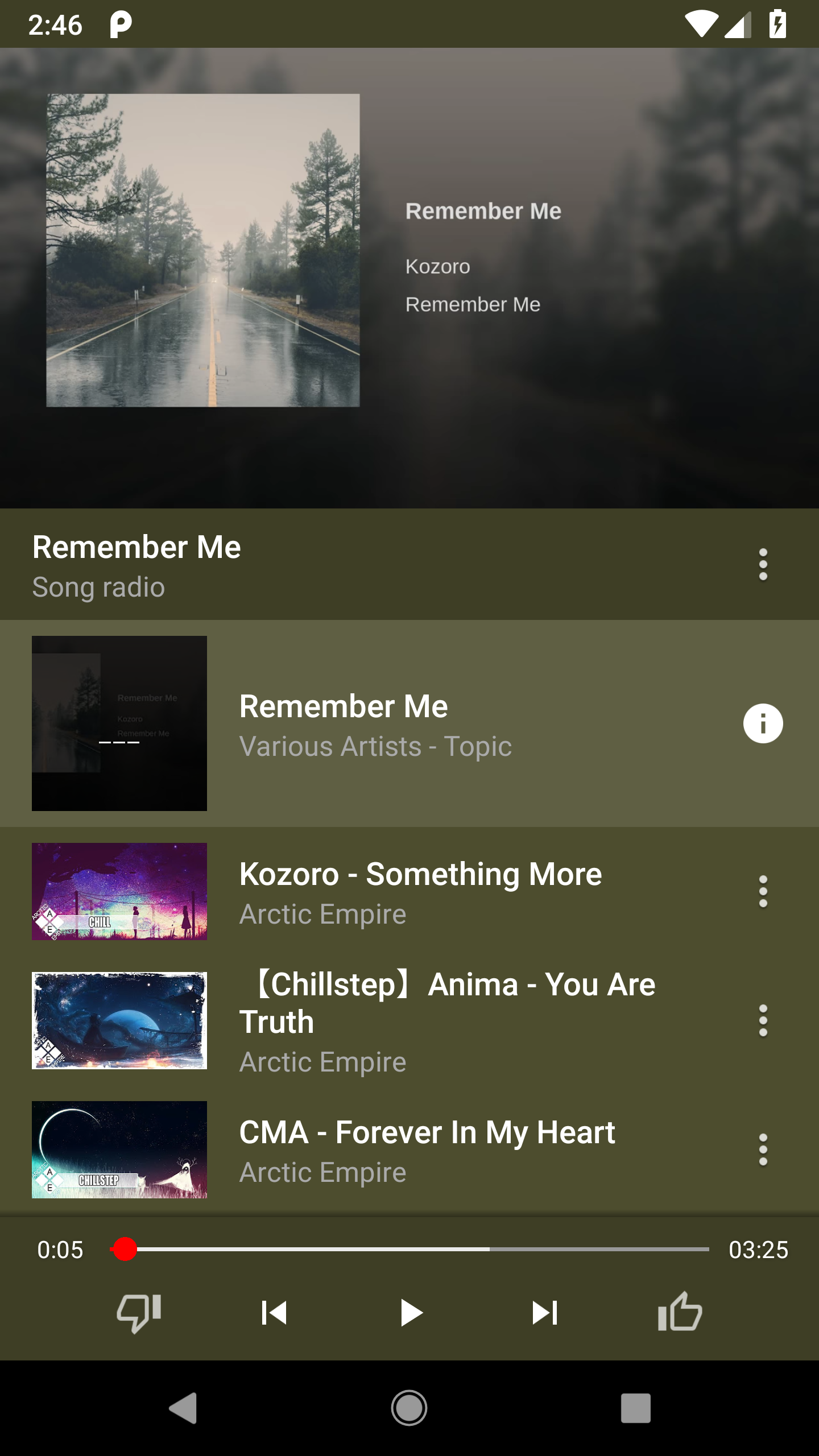The height and width of the screenshot is (1456, 819).
Task: Tap the artist name Various Artists - Topic
Action: (375, 747)
